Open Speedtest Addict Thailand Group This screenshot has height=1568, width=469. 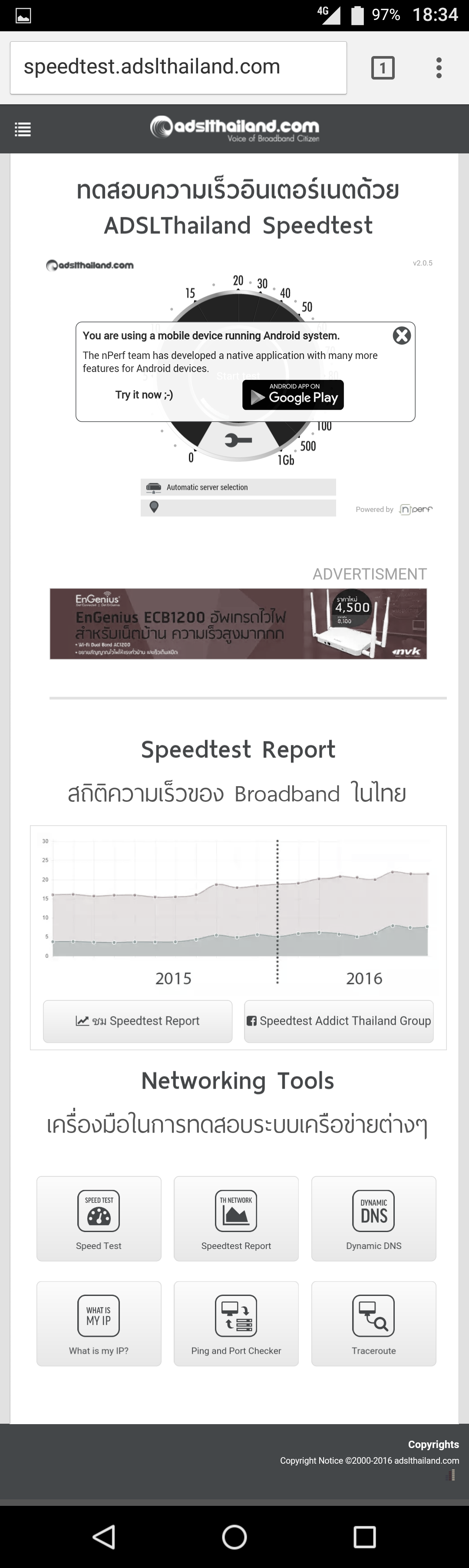(x=339, y=1021)
